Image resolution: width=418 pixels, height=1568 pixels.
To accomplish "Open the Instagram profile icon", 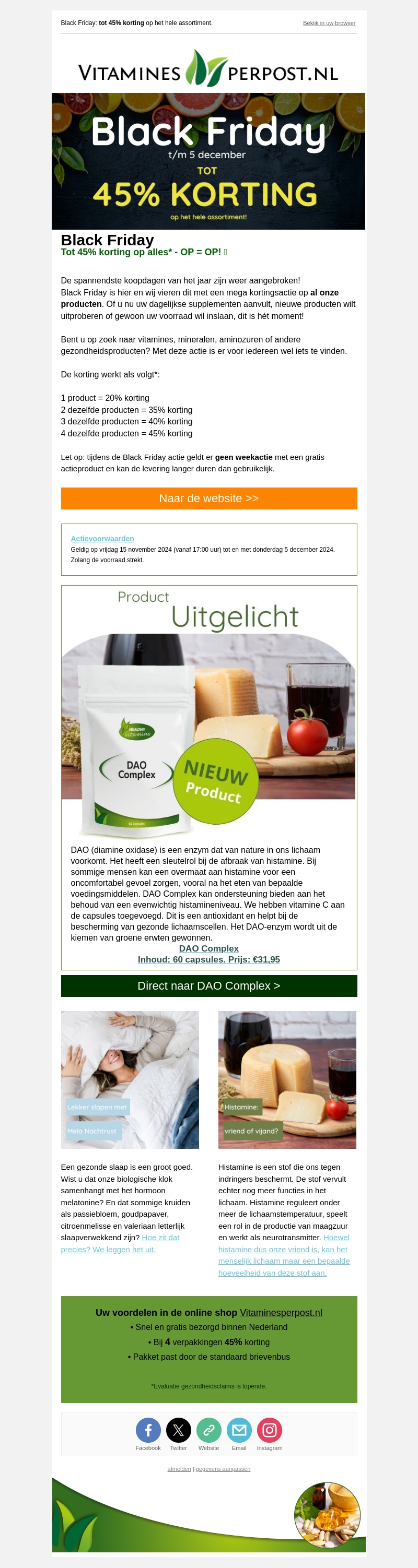I will click(x=269, y=1430).
